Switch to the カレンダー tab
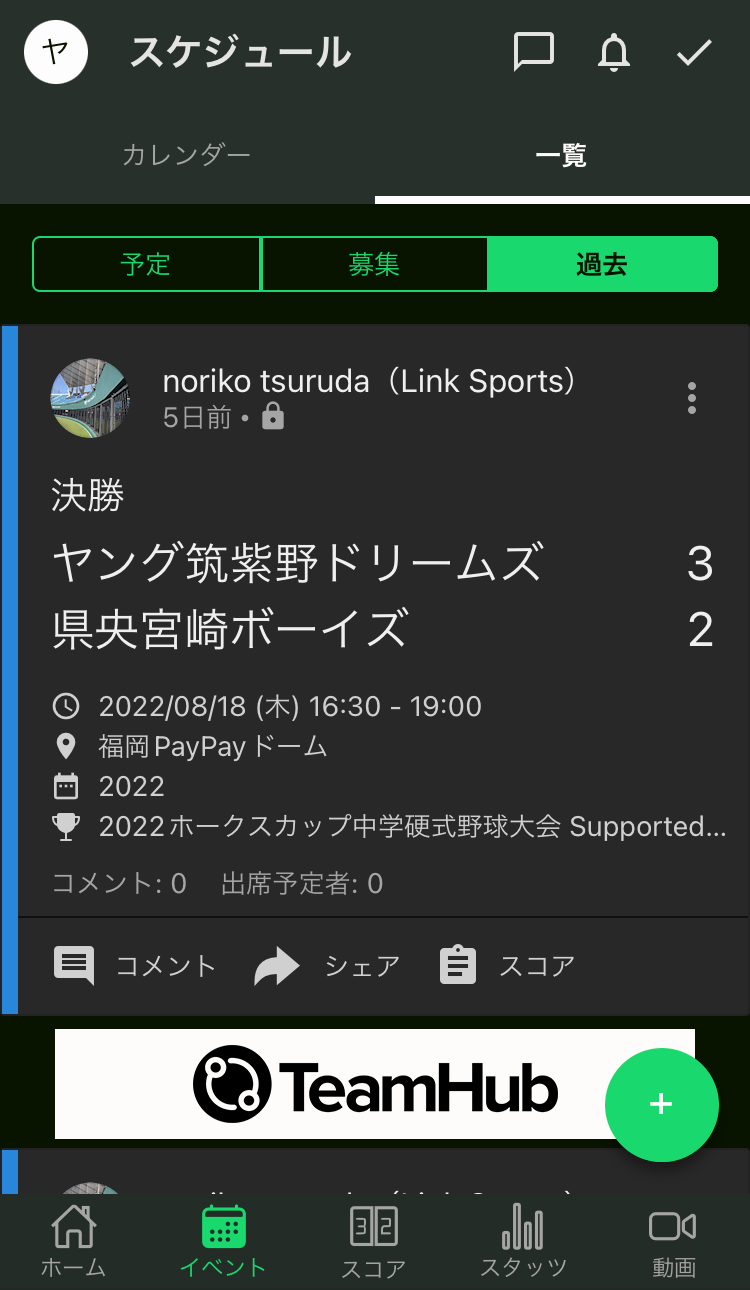750x1290 pixels. [187, 155]
